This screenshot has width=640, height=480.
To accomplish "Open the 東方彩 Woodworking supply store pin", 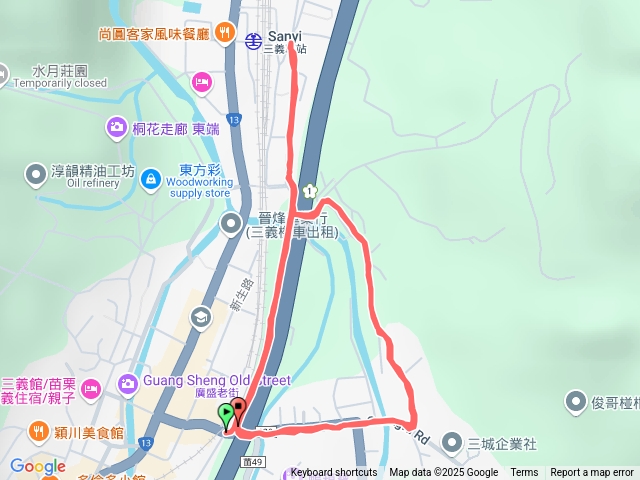I will coord(150,179).
